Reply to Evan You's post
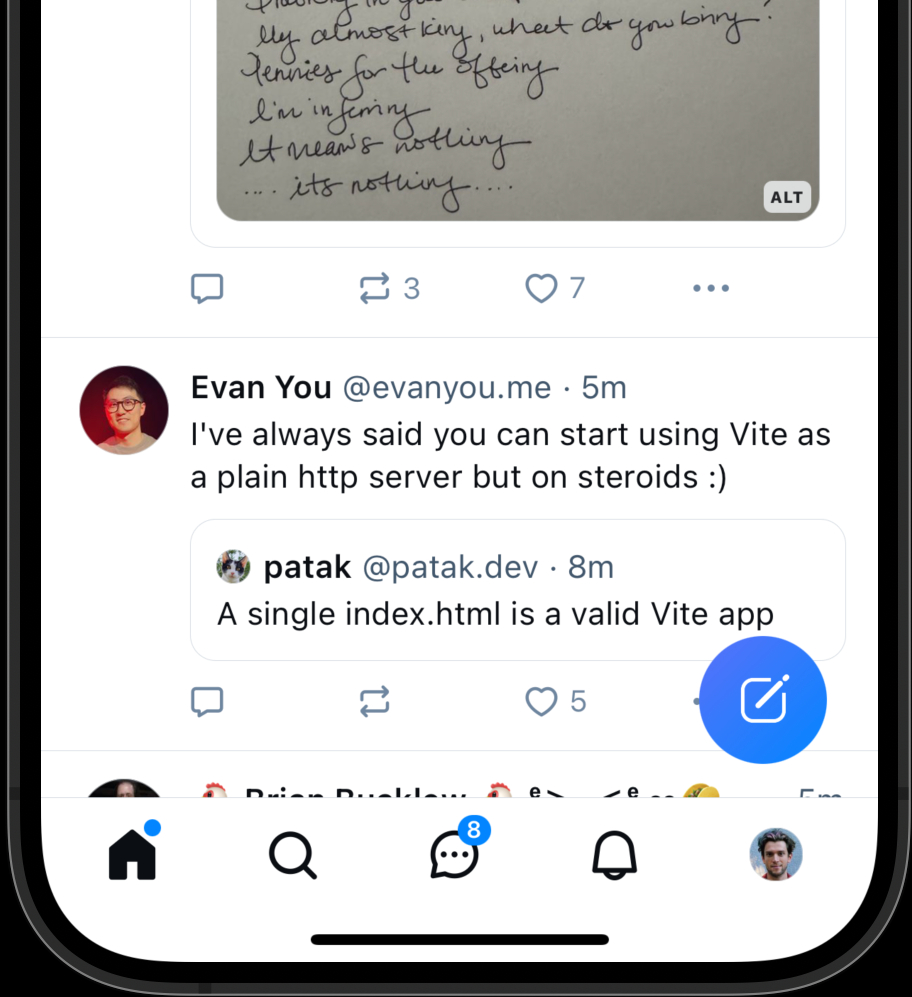The height and width of the screenshot is (997, 912). point(207,702)
